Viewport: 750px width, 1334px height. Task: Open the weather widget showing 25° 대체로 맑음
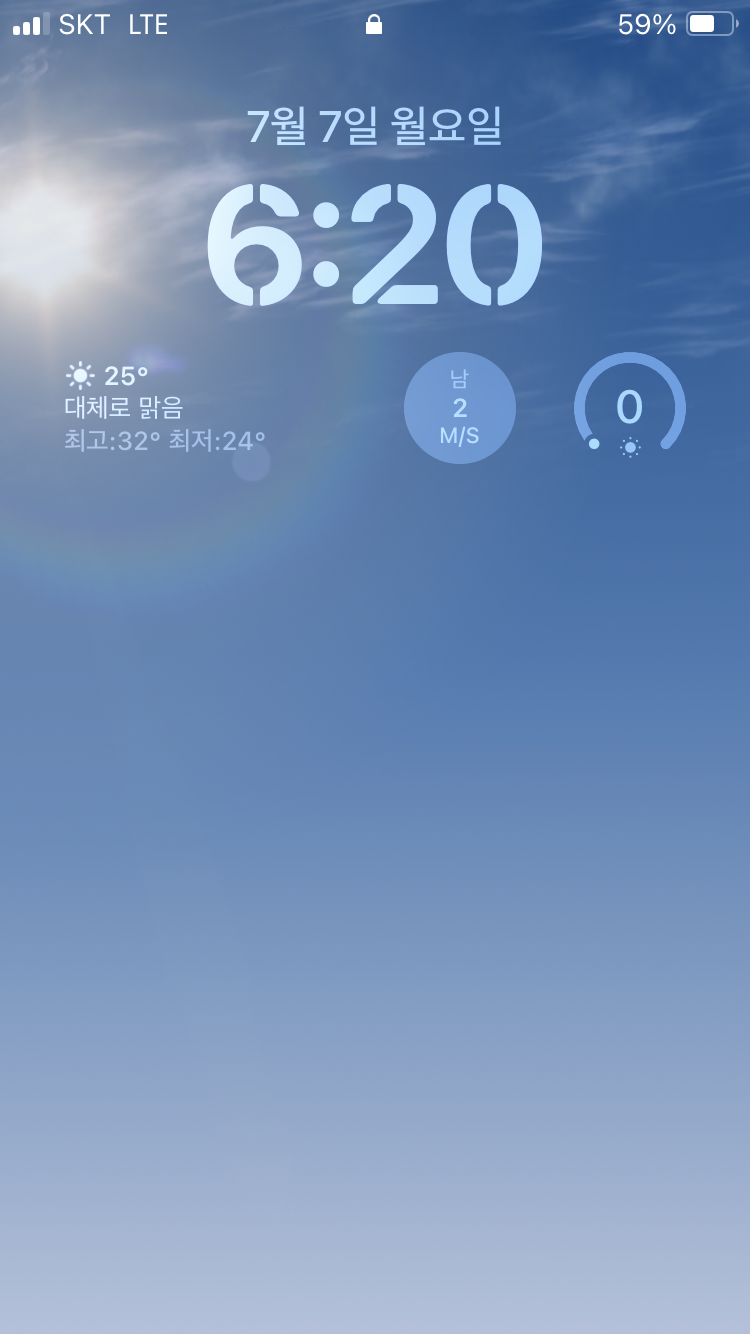(166, 408)
